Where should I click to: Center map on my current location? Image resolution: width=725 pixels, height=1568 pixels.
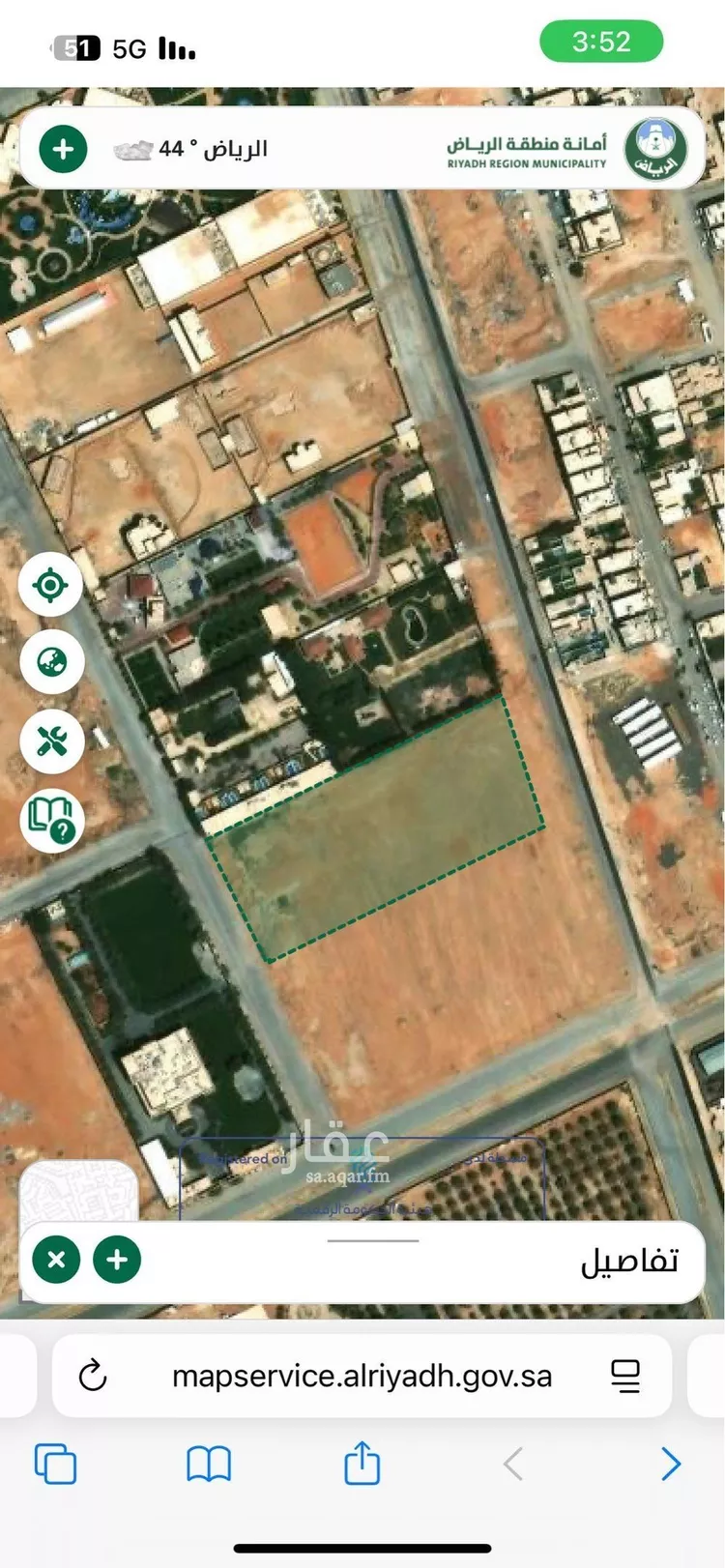tap(51, 585)
